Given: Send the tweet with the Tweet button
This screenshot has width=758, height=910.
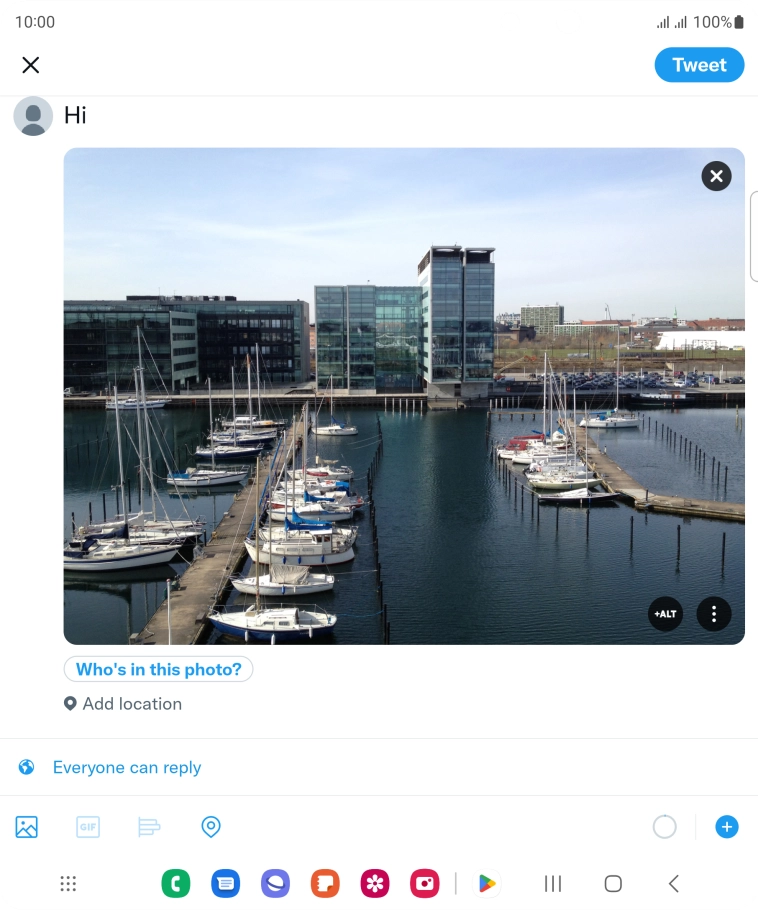Looking at the screenshot, I should click(x=699, y=64).
